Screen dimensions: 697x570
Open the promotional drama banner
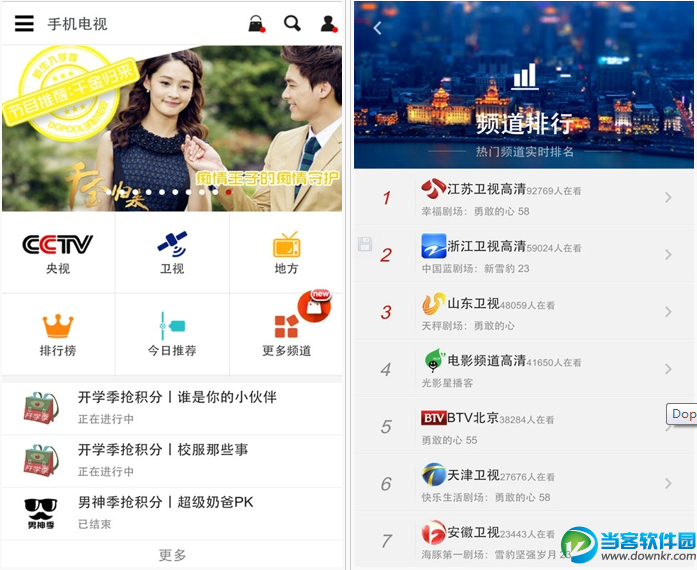pyautogui.click(x=172, y=128)
